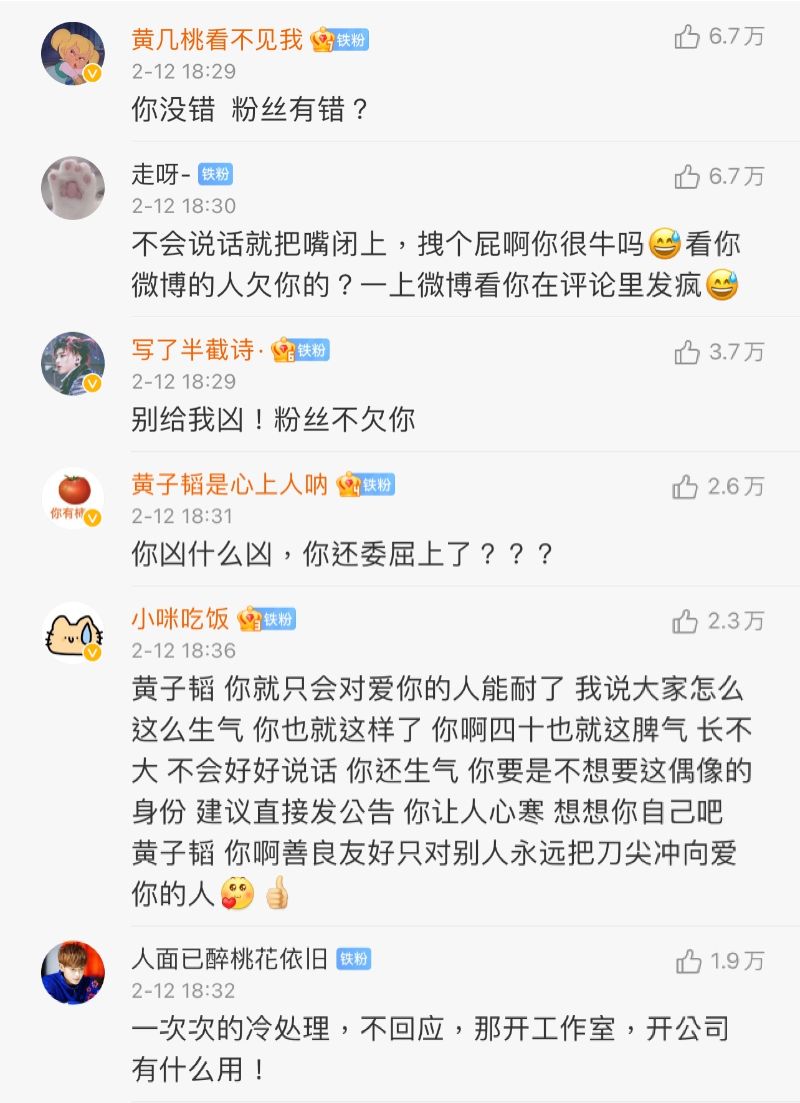Open 黄几桃看不见我's profile avatar
This screenshot has width=800, height=1103.
tap(73, 53)
